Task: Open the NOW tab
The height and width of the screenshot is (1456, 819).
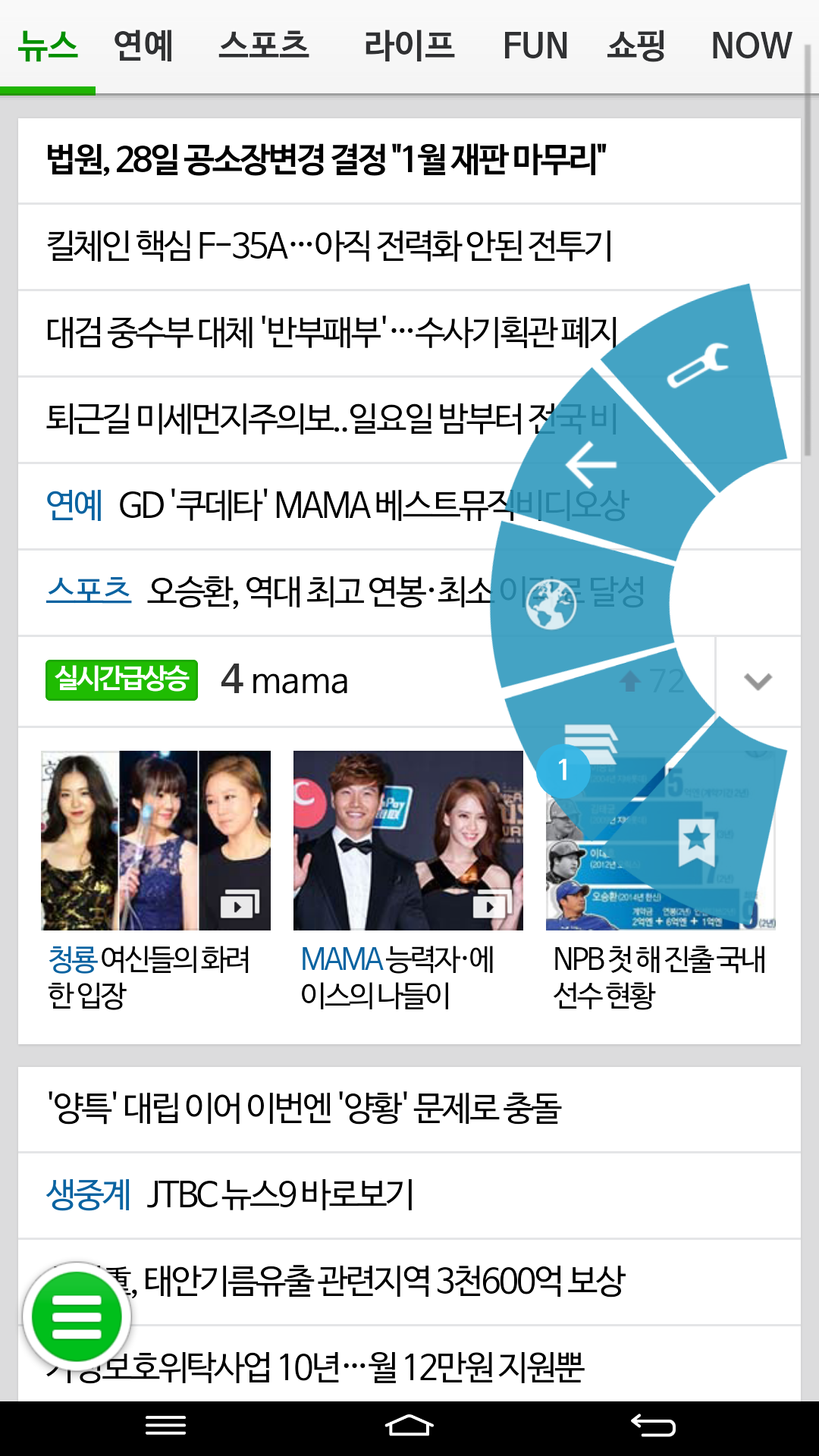Action: pos(751,45)
